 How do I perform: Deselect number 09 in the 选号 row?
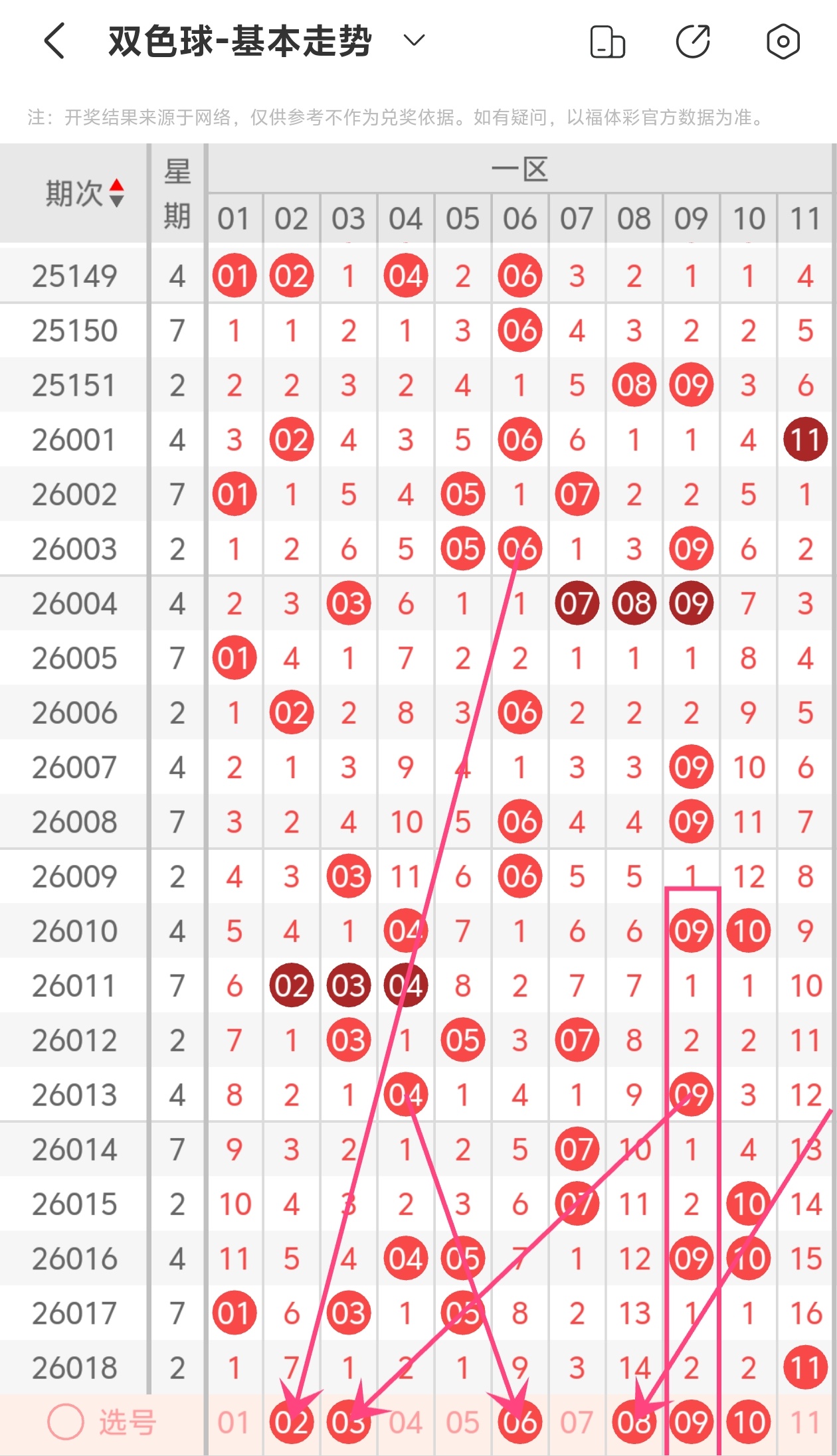[x=691, y=1422]
